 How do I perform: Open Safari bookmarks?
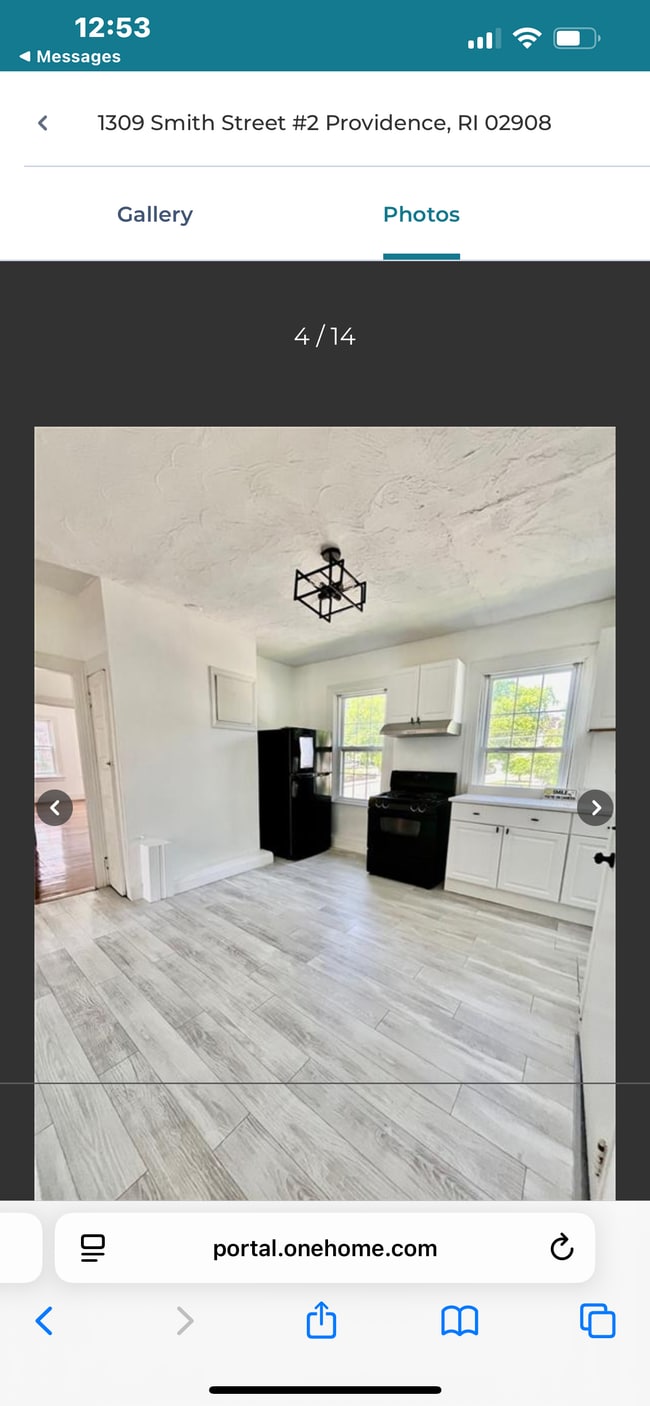coord(459,1321)
